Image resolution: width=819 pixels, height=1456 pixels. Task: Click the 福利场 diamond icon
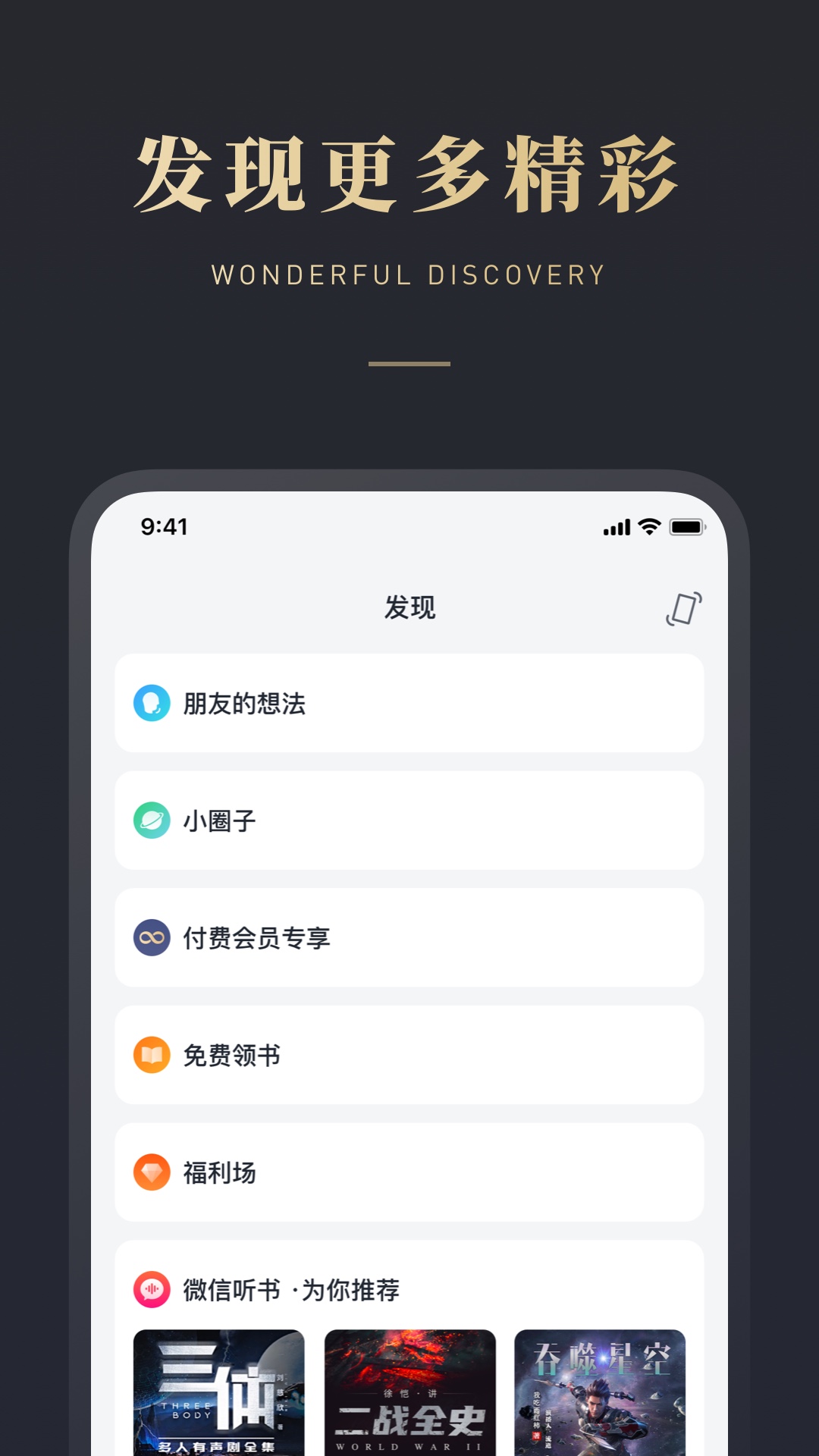tap(152, 1172)
